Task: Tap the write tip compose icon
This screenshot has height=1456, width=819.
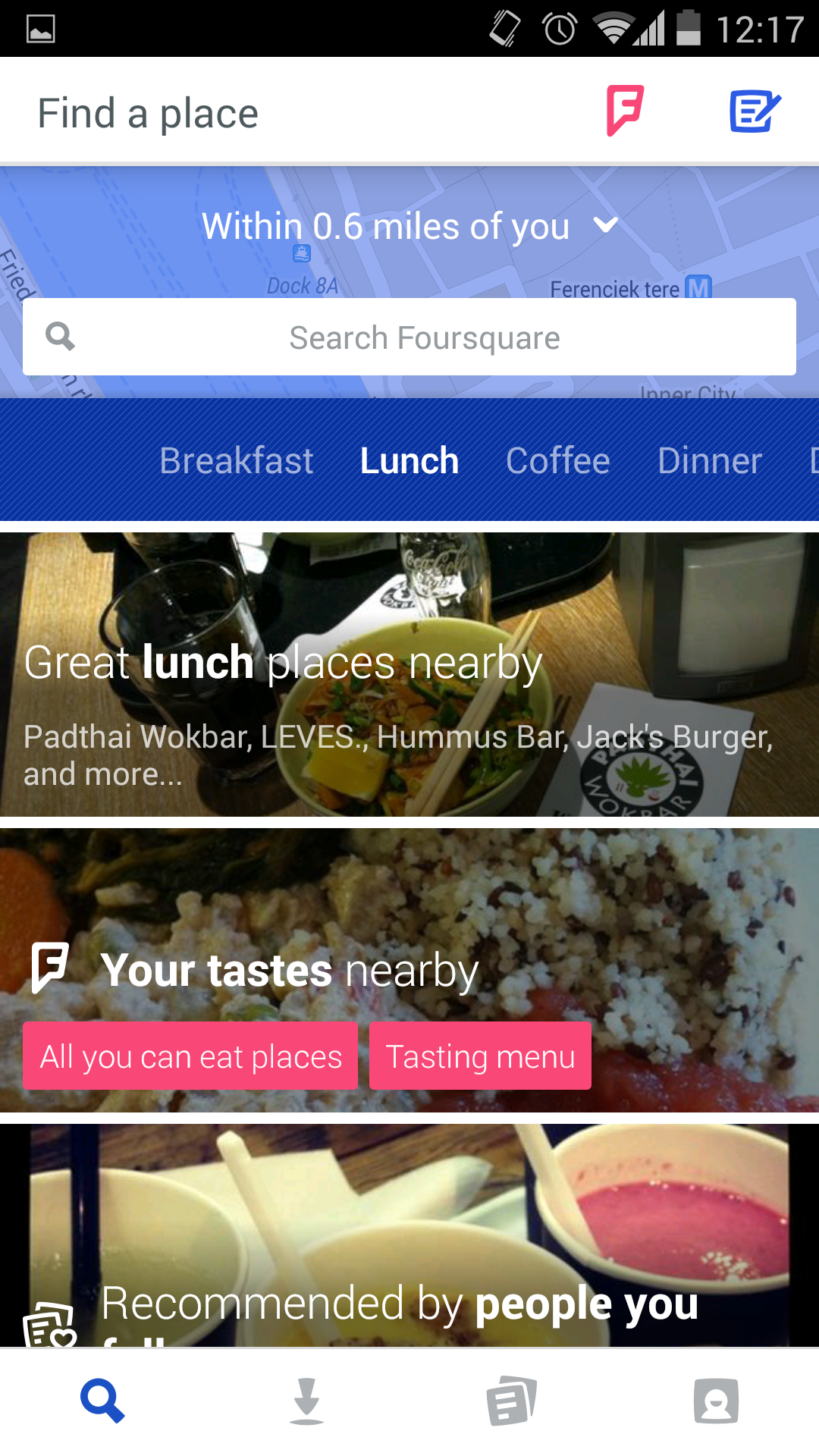Action: [755, 111]
